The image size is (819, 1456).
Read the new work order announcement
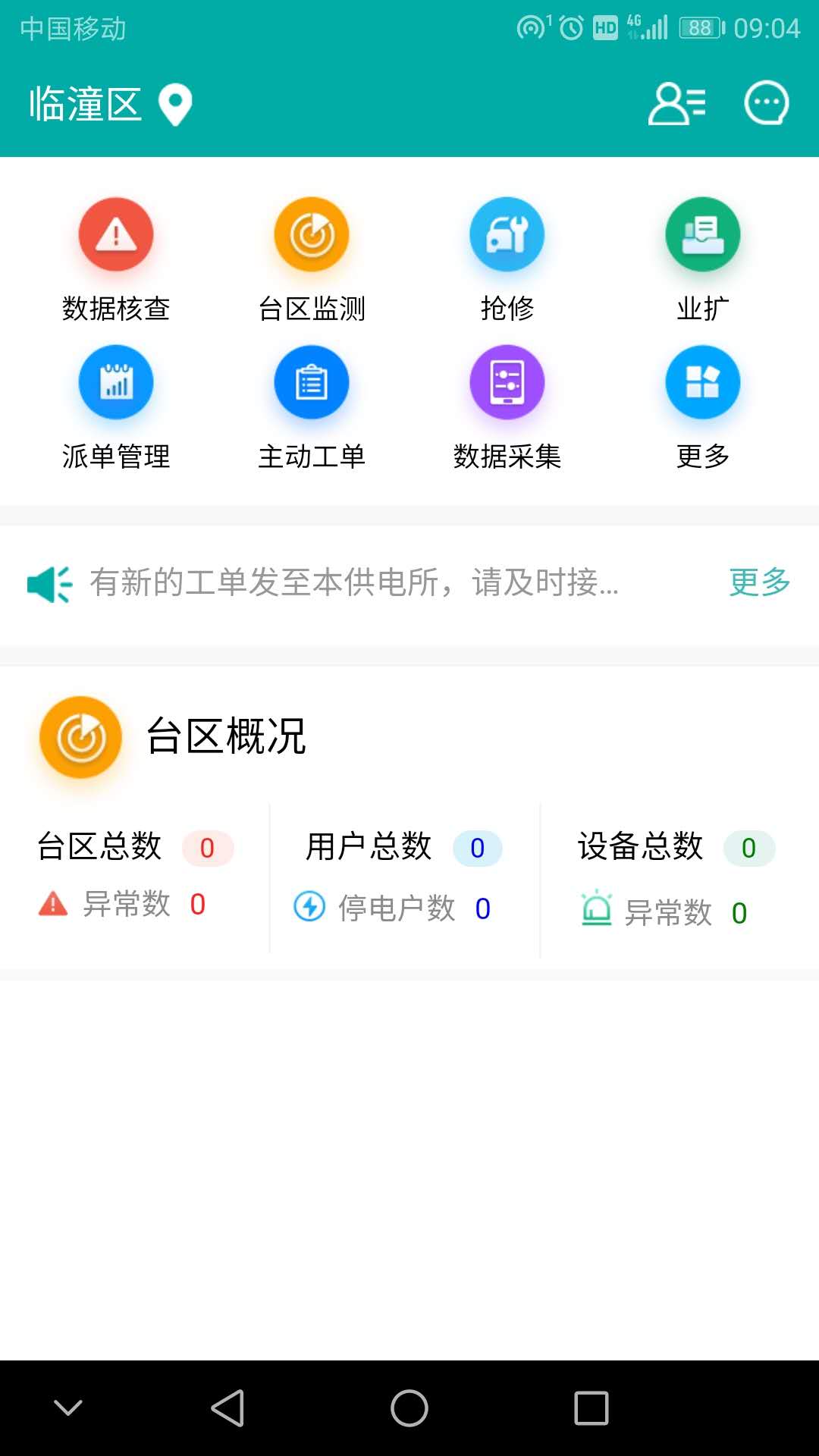point(353,582)
